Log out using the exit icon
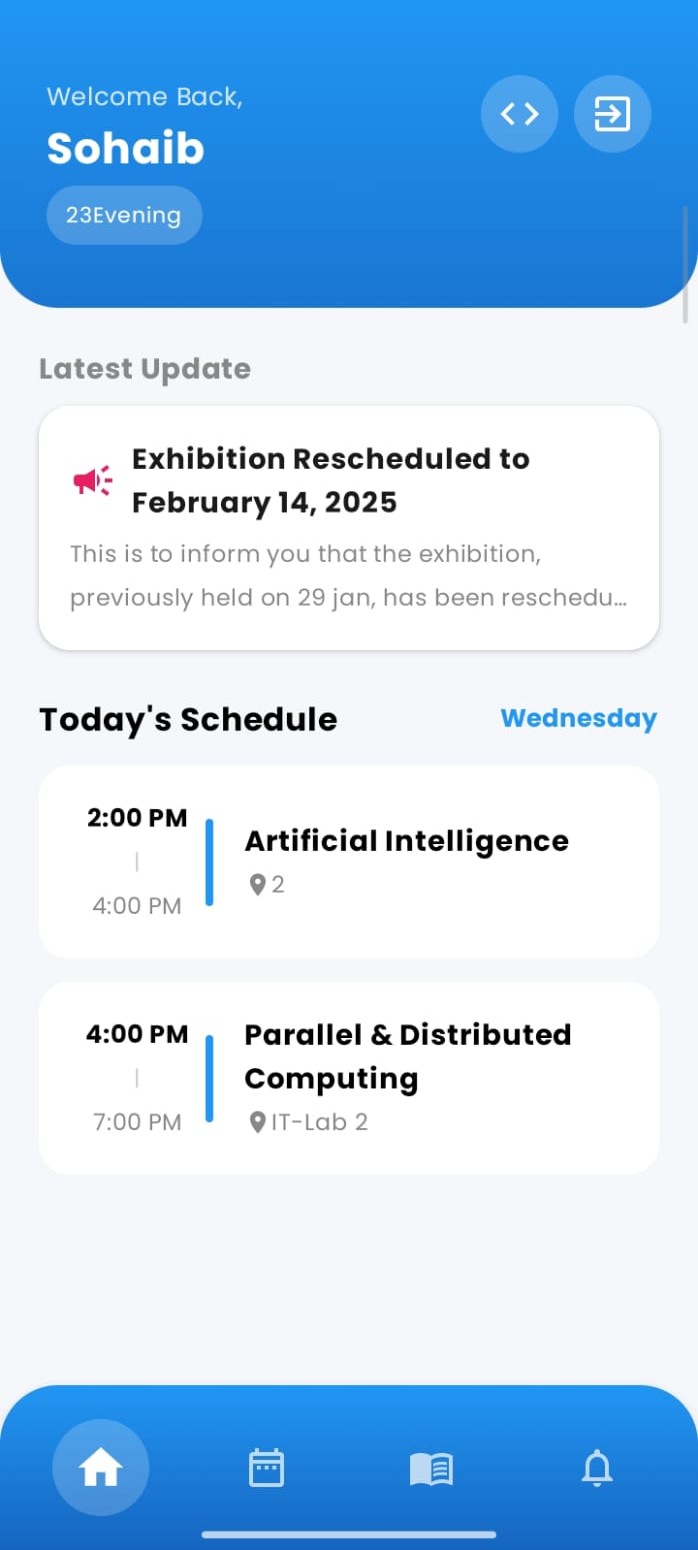This screenshot has width=698, height=1550. click(x=612, y=114)
